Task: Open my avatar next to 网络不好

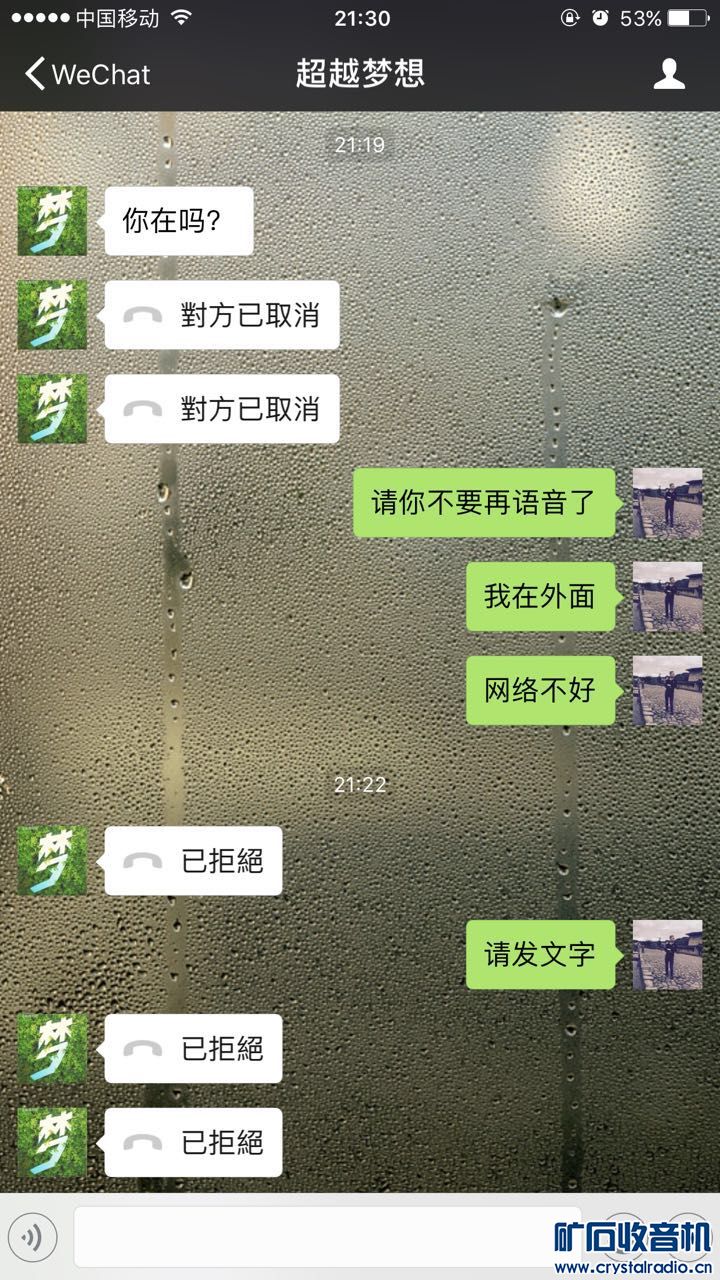Action: coord(667,690)
